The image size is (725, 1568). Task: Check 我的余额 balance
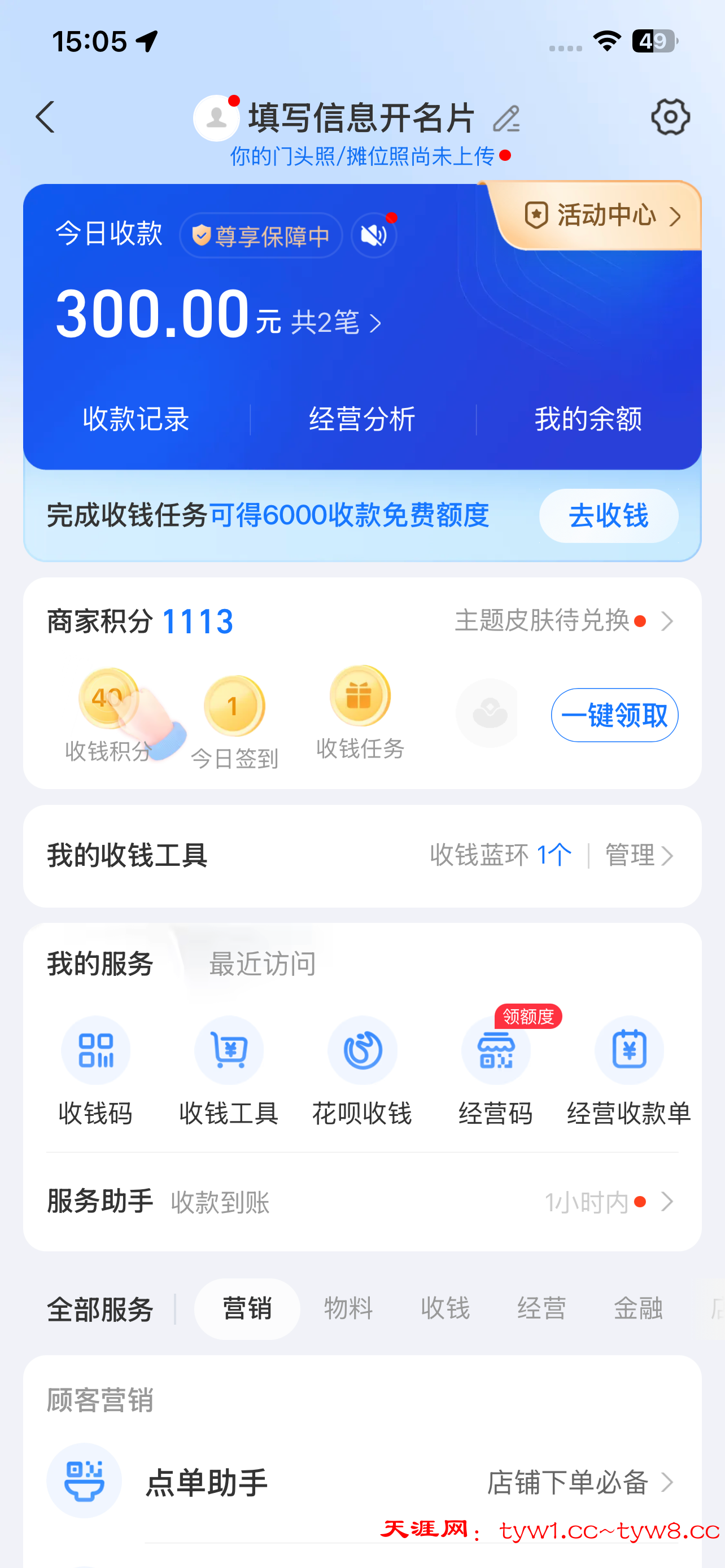(587, 419)
